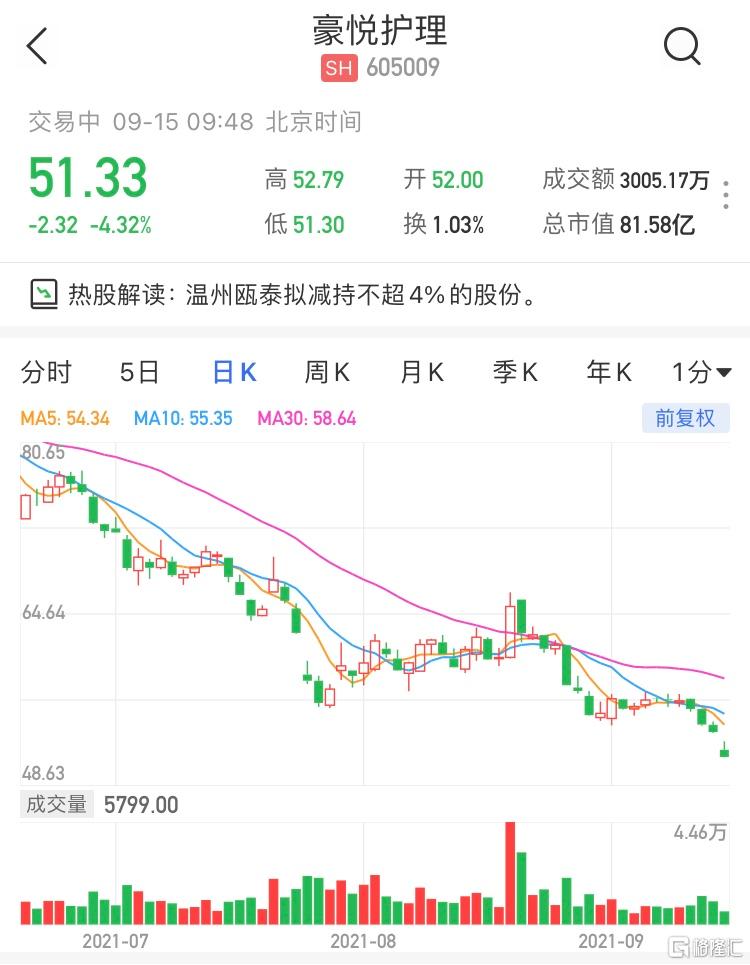Image resolution: width=750 pixels, height=965 pixels.
Task: Tap the 格隆汇 watermark logo
Action: click(705, 948)
